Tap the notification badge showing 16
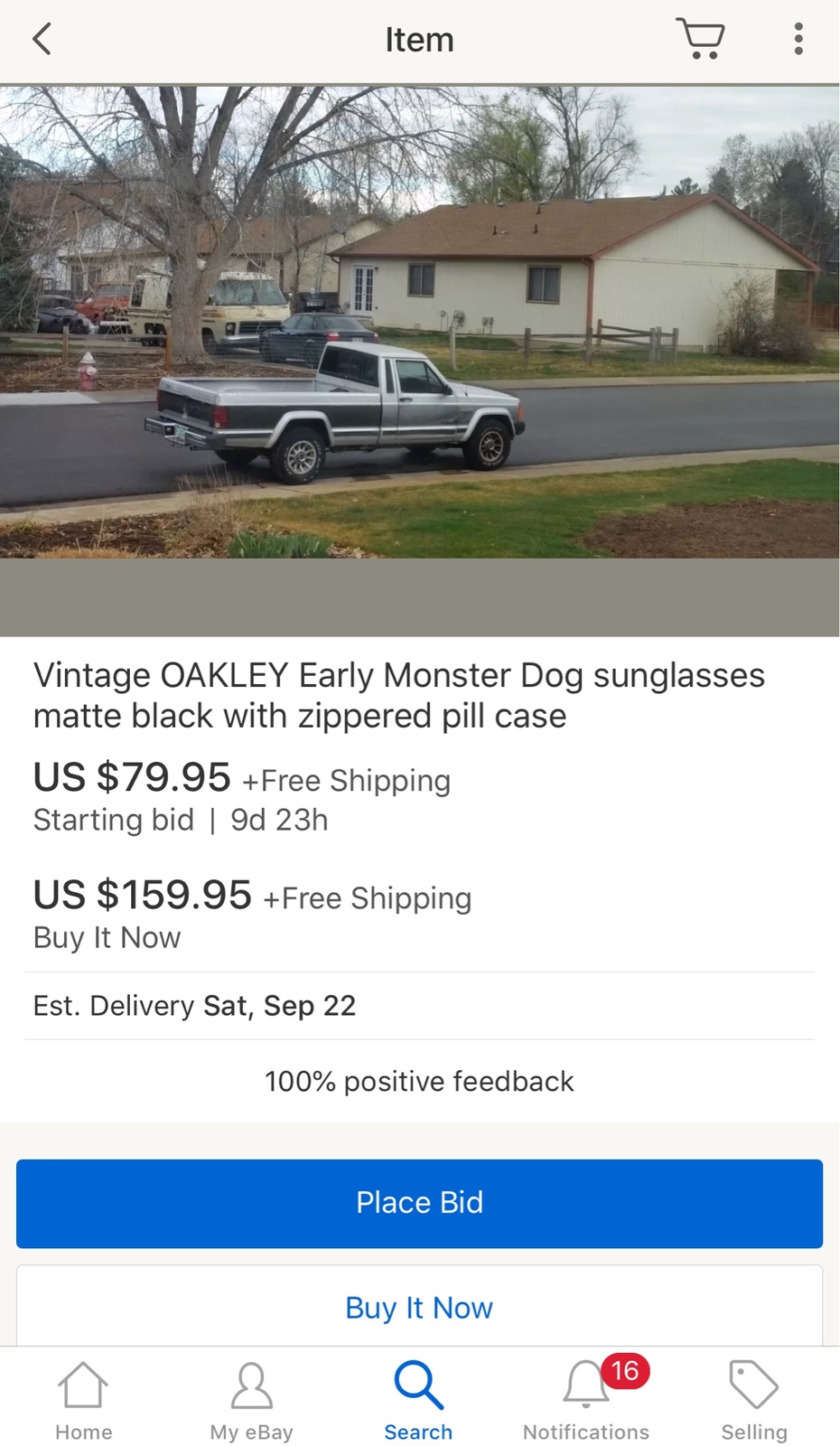 [x=625, y=1370]
